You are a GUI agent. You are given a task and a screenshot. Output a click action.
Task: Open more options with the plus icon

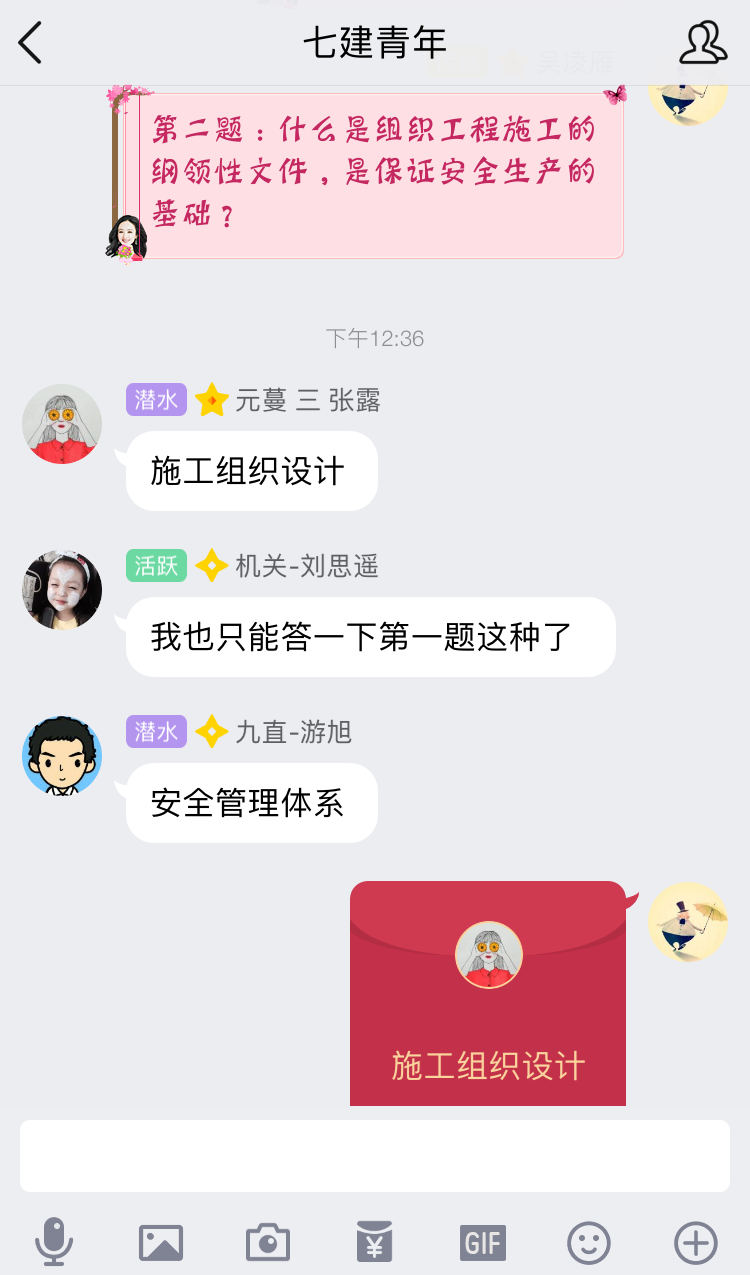(696, 1243)
